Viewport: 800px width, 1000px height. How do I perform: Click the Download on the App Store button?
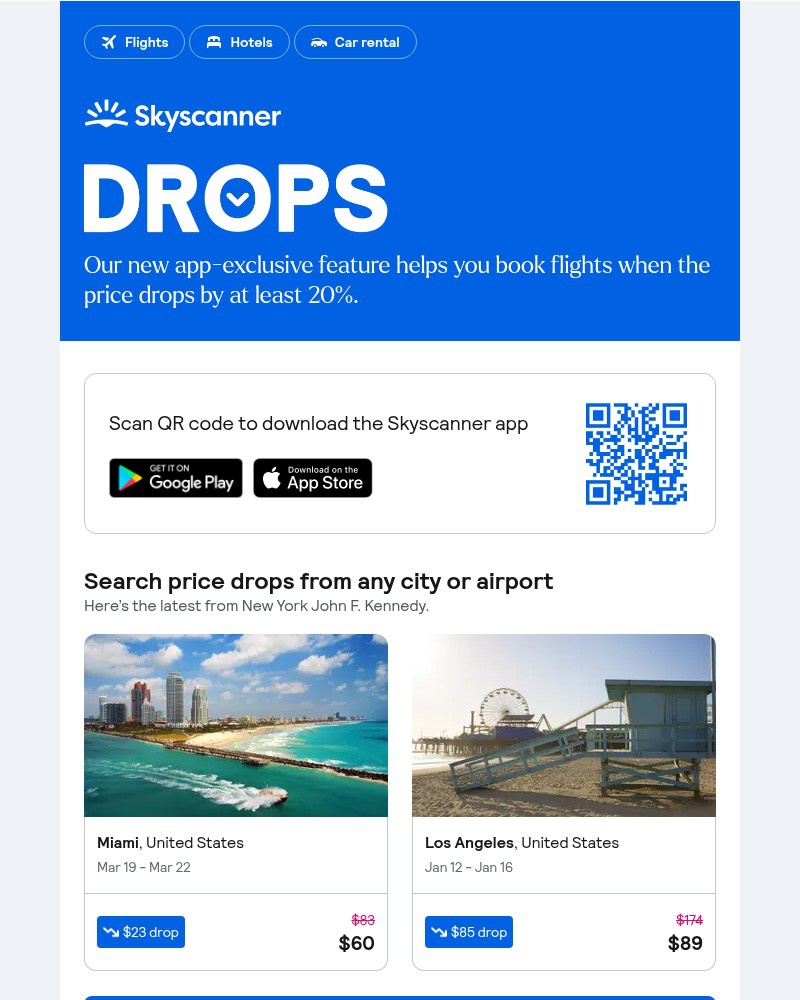(313, 477)
